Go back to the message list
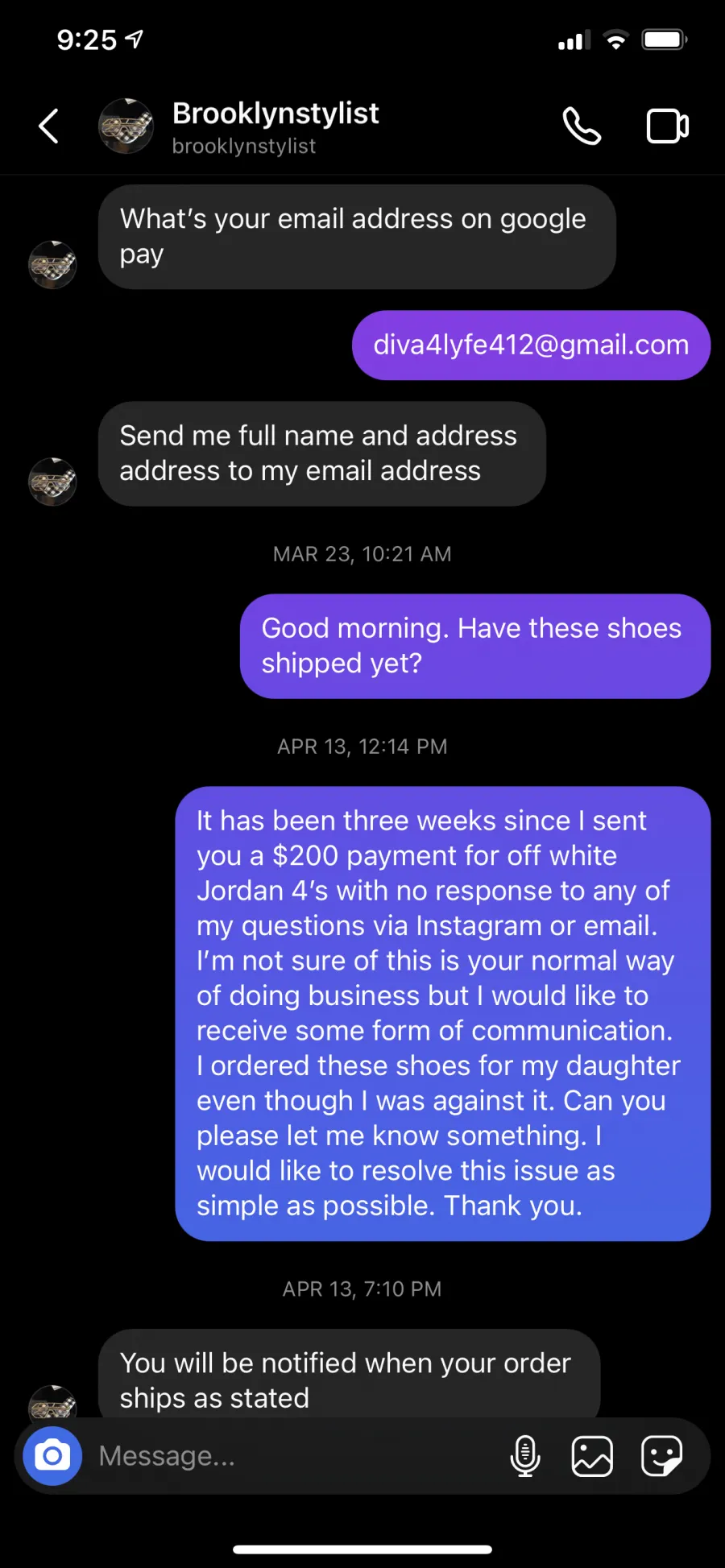725x1568 pixels. (48, 126)
